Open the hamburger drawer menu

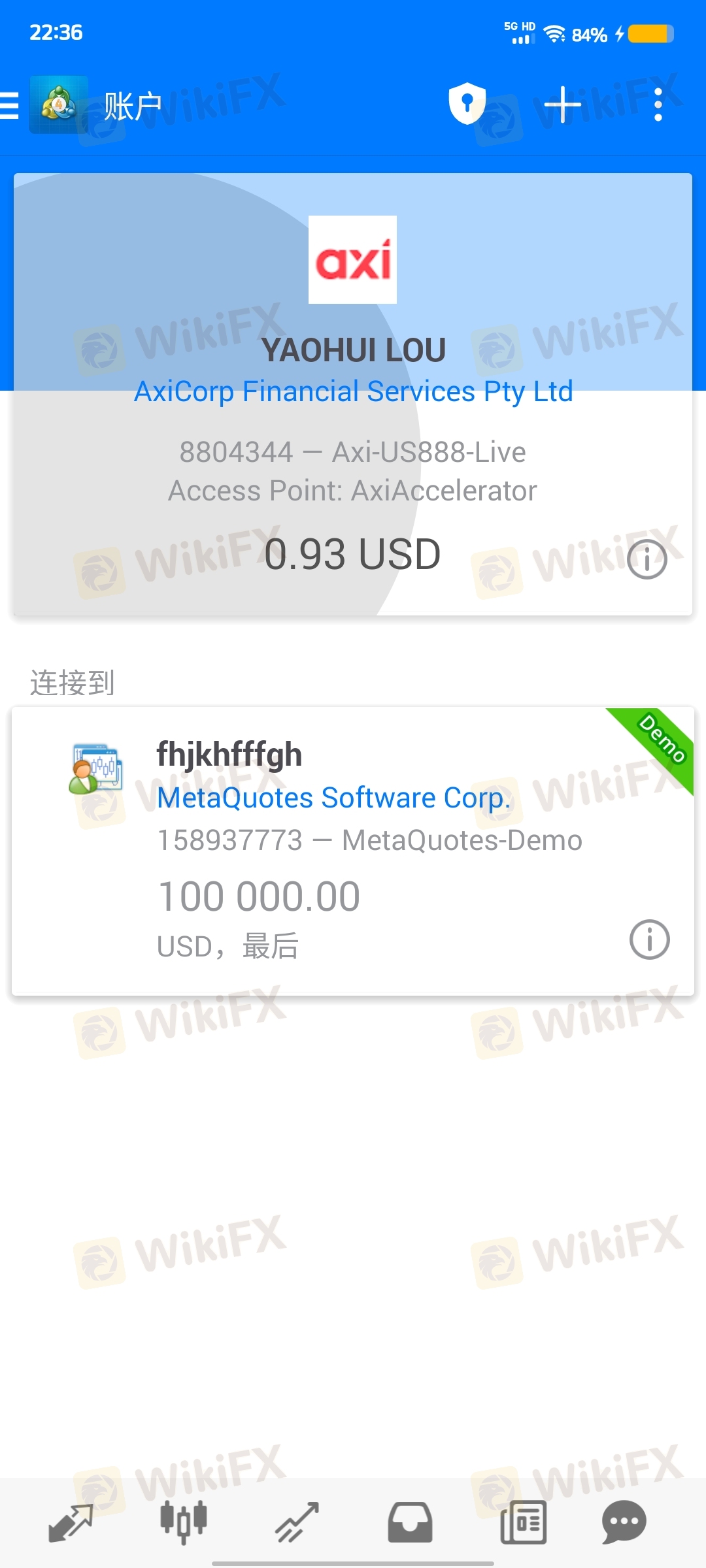(10, 105)
